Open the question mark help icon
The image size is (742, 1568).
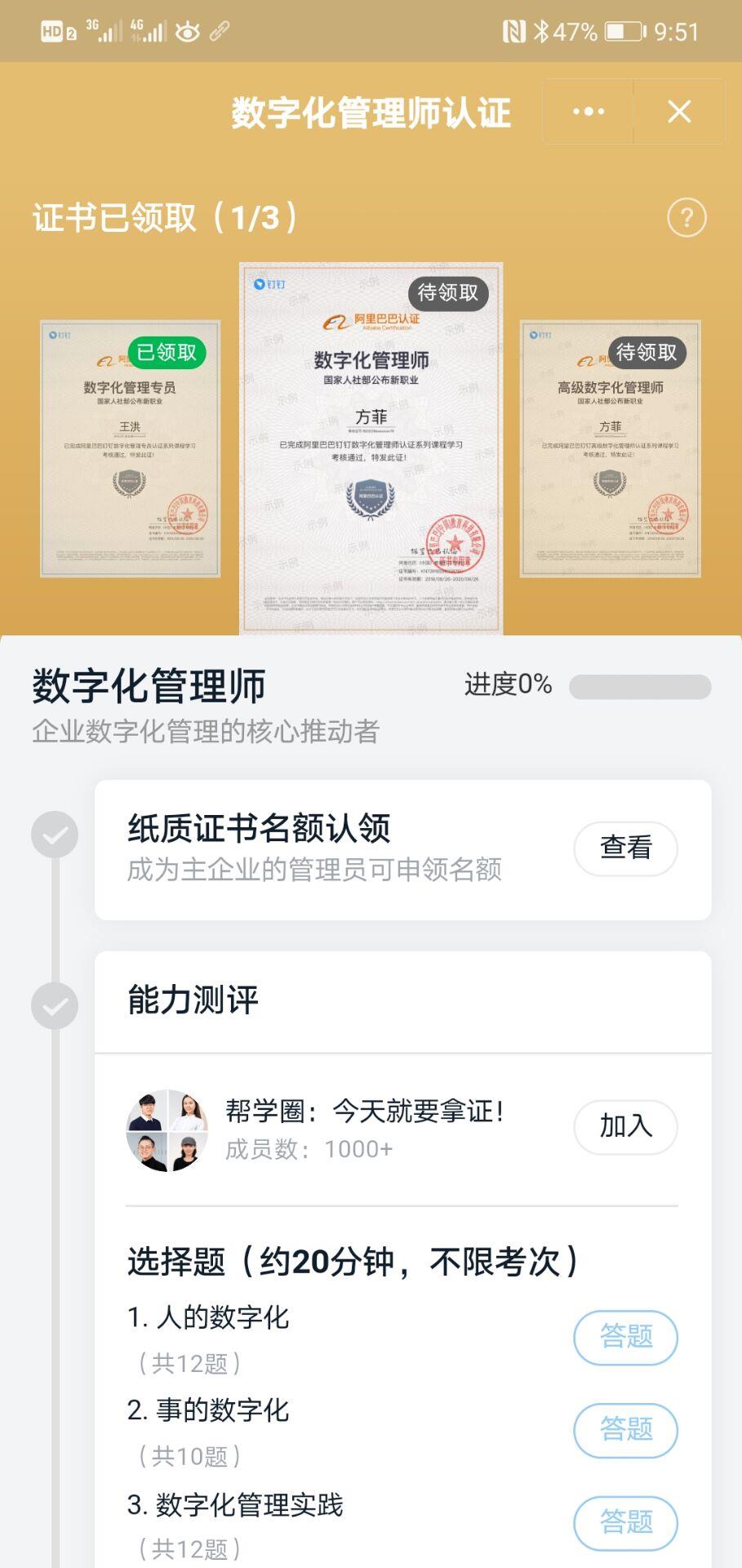click(686, 218)
